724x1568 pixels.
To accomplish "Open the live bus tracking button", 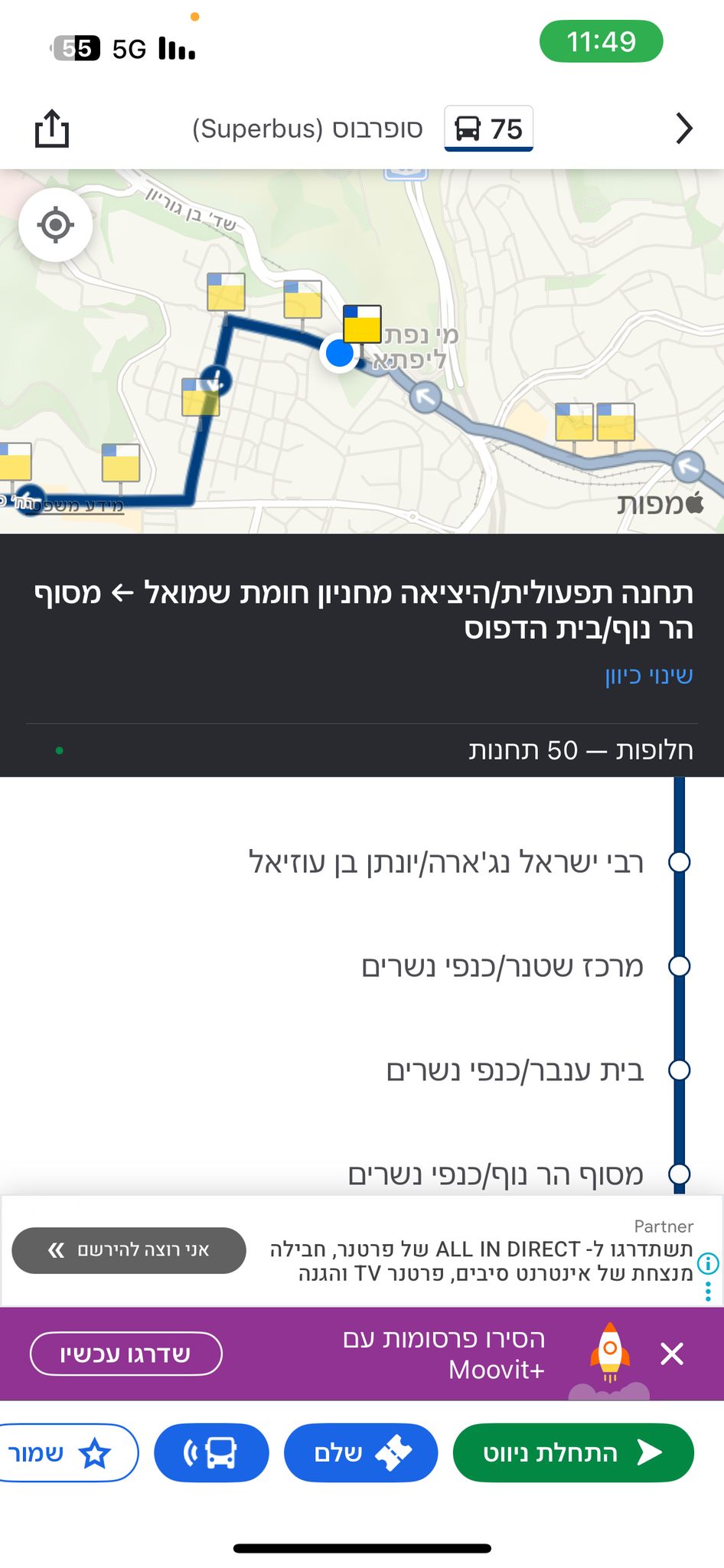I will pyautogui.click(x=211, y=1452).
